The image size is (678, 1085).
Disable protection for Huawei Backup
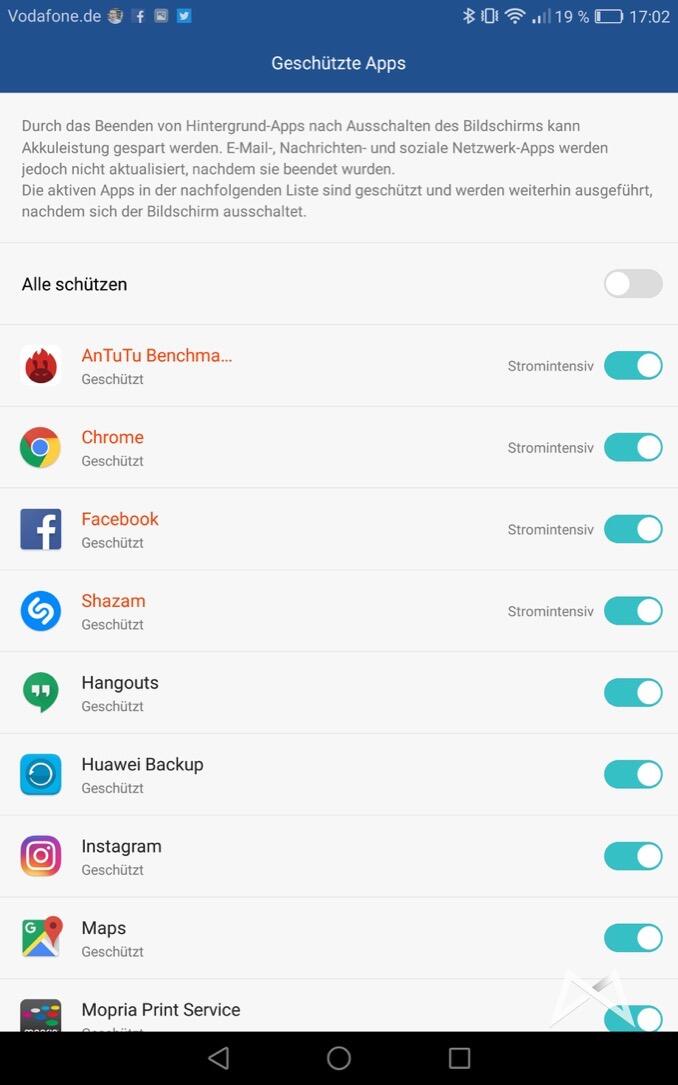pos(633,774)
